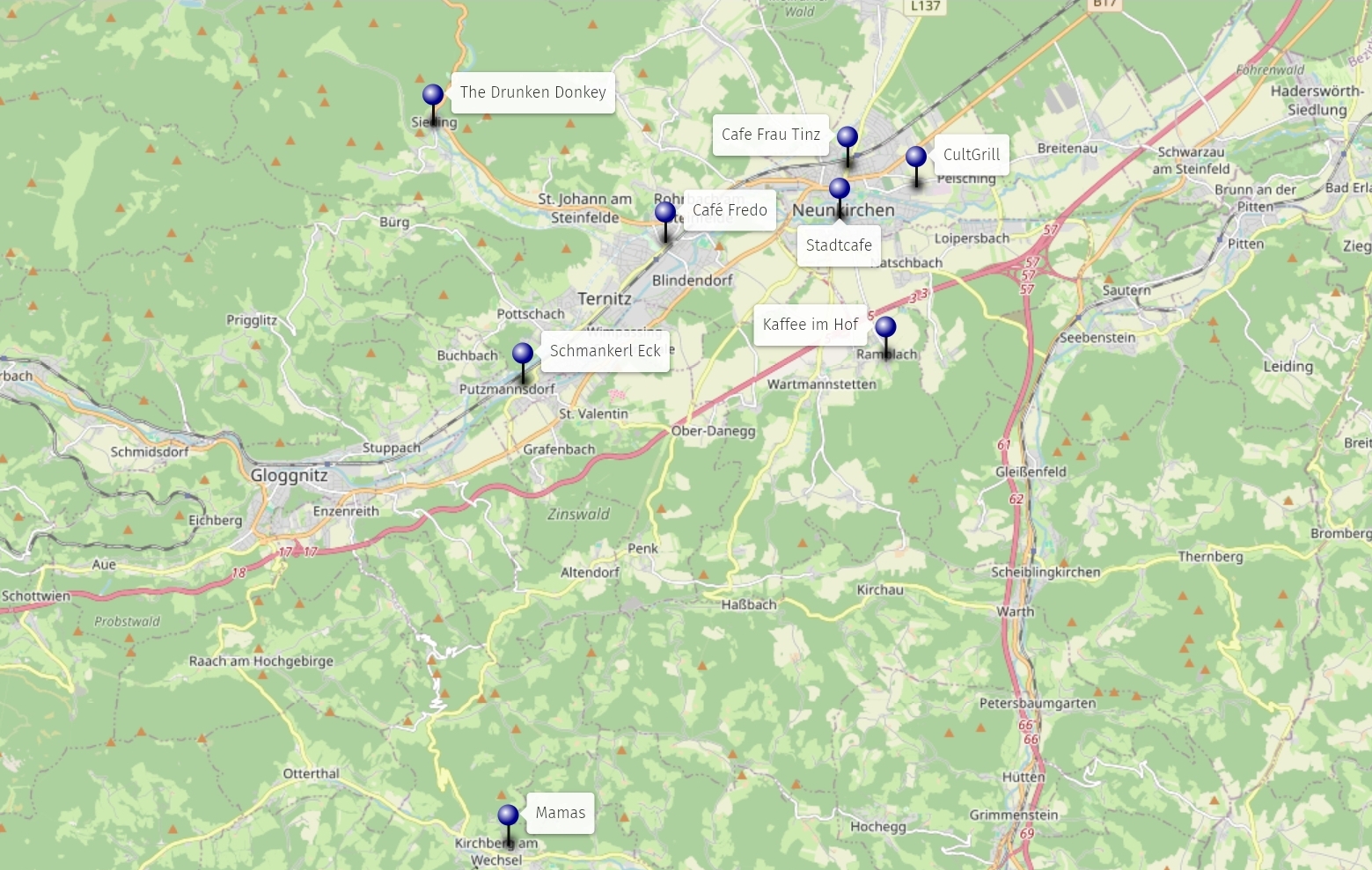The image size is (1372, 870).
Task: Tap the Café Fredo map marker
Action: pyautogui.click(x=665, y=212)
